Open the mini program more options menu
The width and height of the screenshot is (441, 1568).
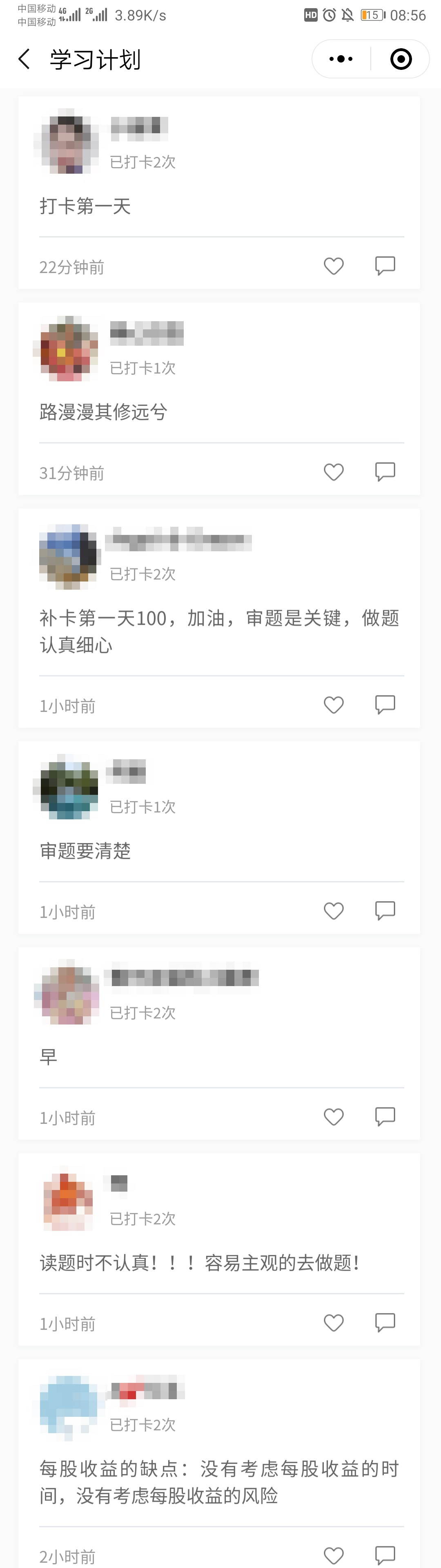pyautogui.click(x=341, y=59)
